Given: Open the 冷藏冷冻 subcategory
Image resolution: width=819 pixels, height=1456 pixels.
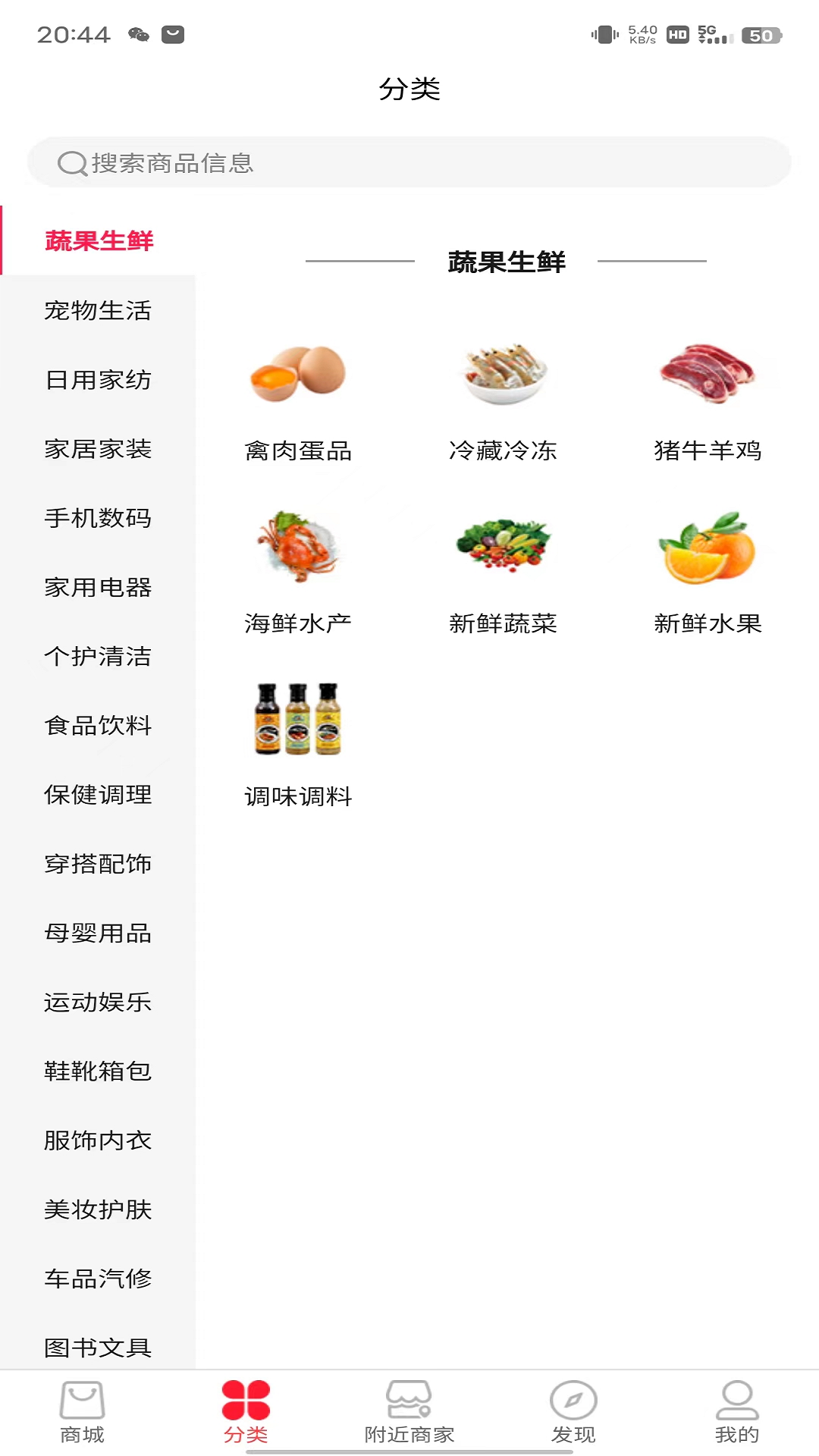Looking at the screenshot, I should pos(503,402).
